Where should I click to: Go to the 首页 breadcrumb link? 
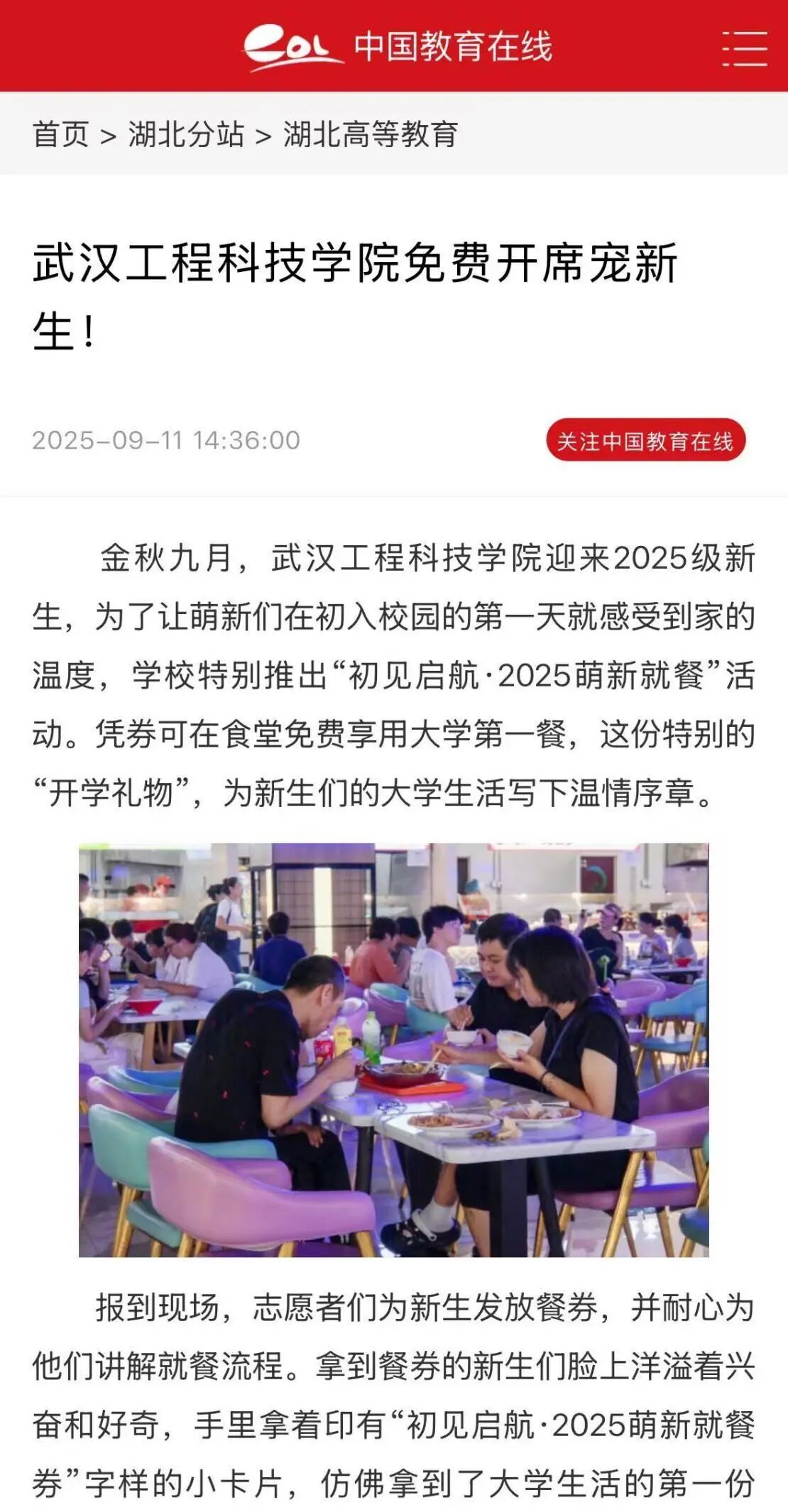click(61, 134)
